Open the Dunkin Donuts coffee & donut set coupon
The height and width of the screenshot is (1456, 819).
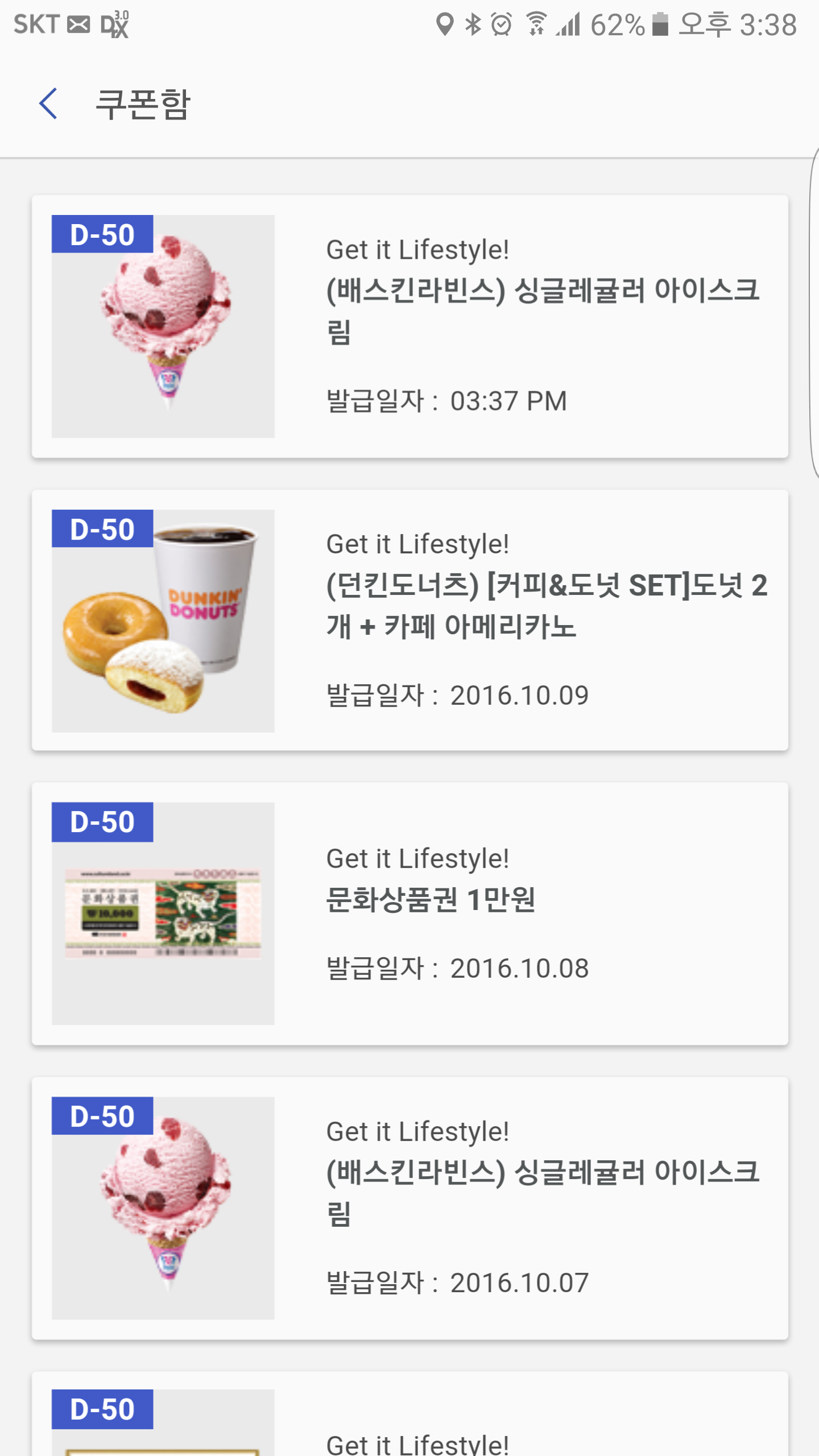(x=409, y=620)
